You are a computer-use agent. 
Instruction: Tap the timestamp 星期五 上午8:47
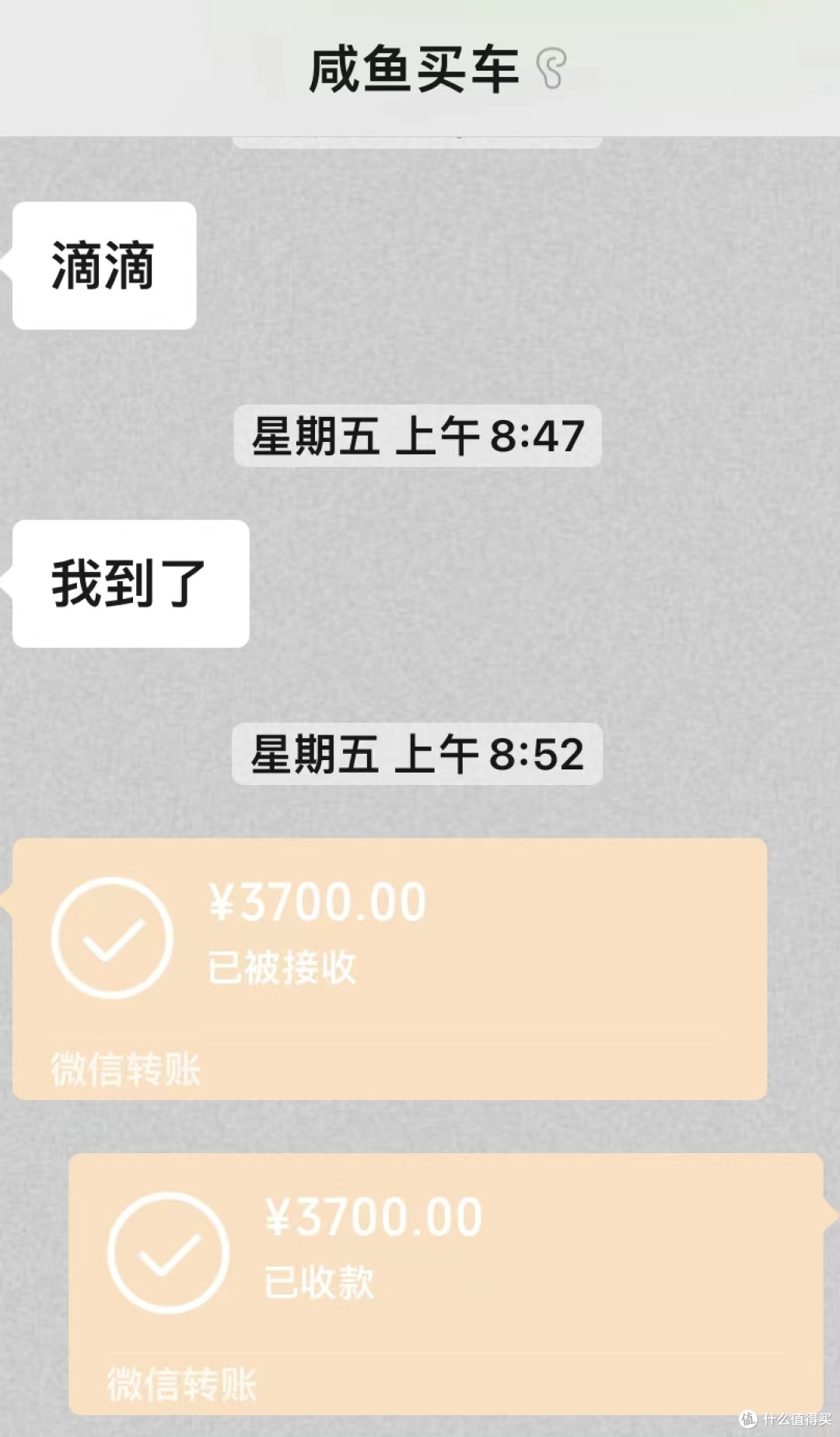pyautogui.click(x=416, y=436)
